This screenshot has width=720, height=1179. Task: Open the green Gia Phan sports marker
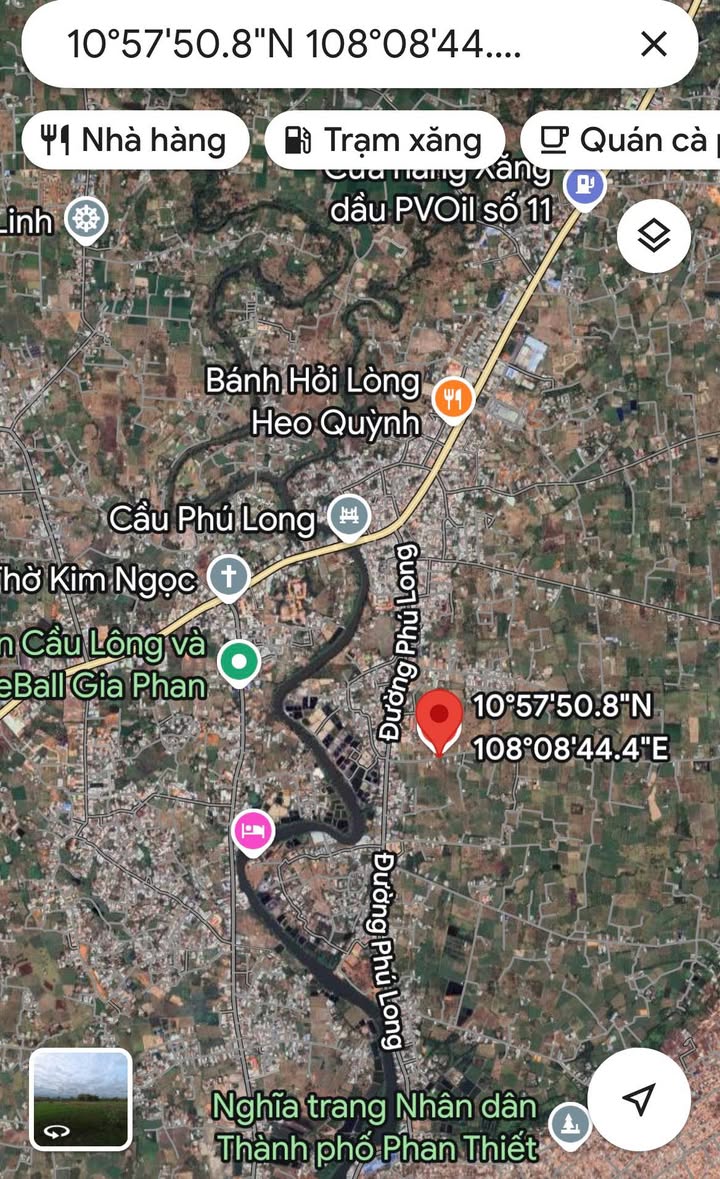coord(238,661)
